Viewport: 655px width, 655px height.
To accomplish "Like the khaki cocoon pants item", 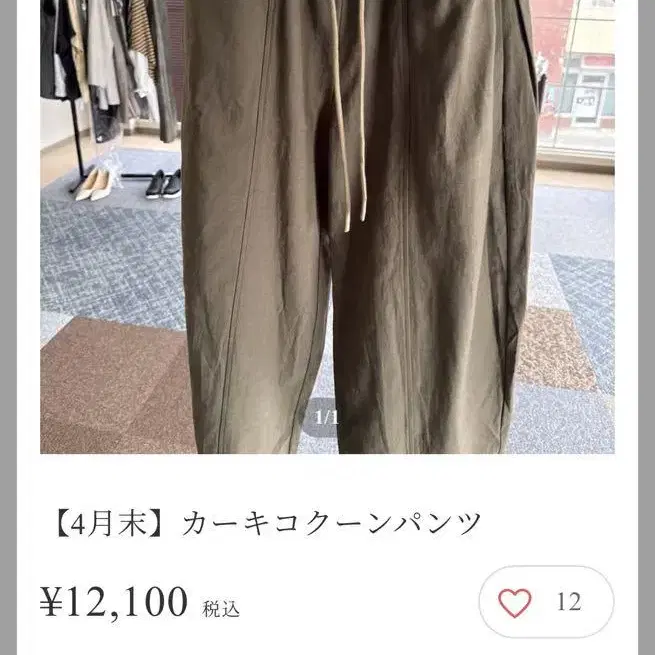I will click(x=546, y=602).
